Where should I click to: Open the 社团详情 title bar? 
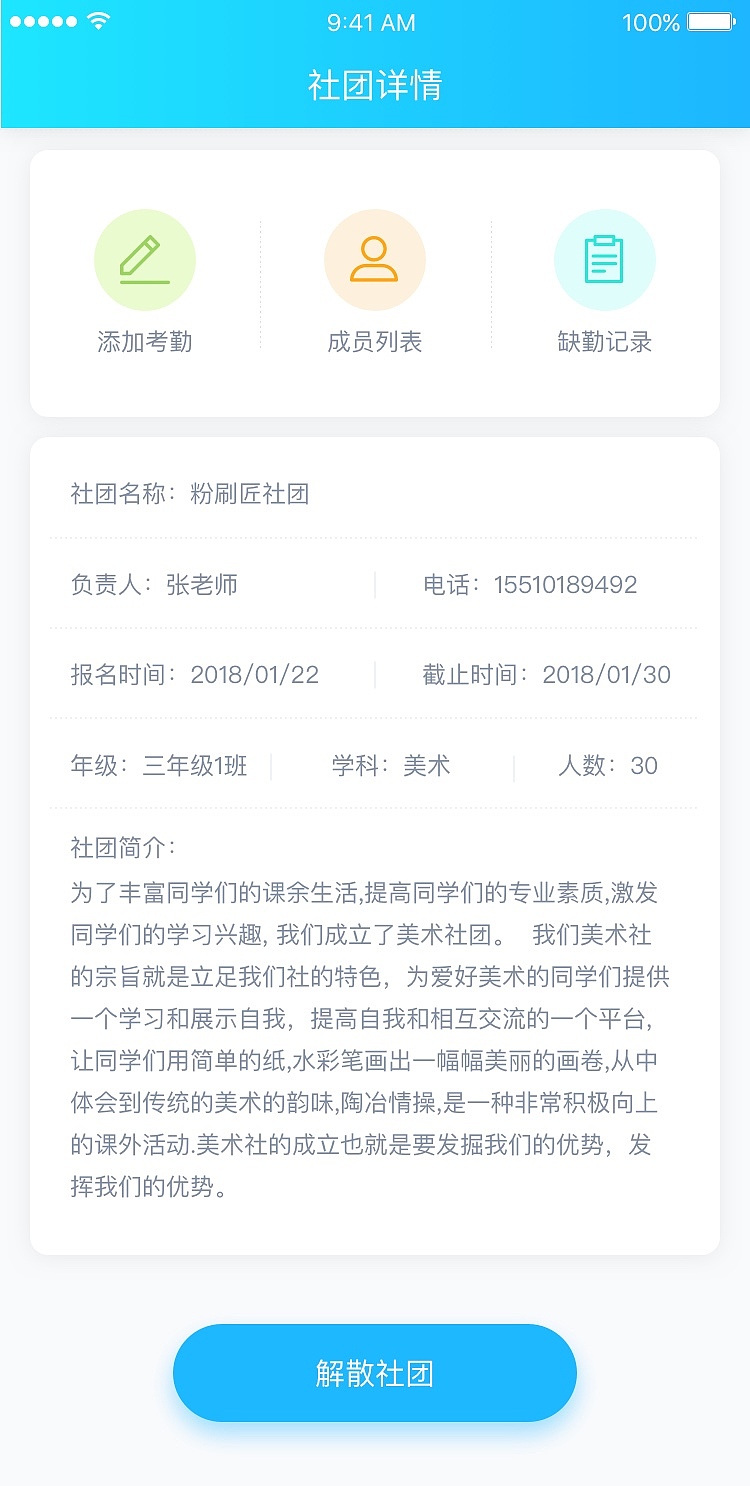pyautogui.click(x=374, y=87)
